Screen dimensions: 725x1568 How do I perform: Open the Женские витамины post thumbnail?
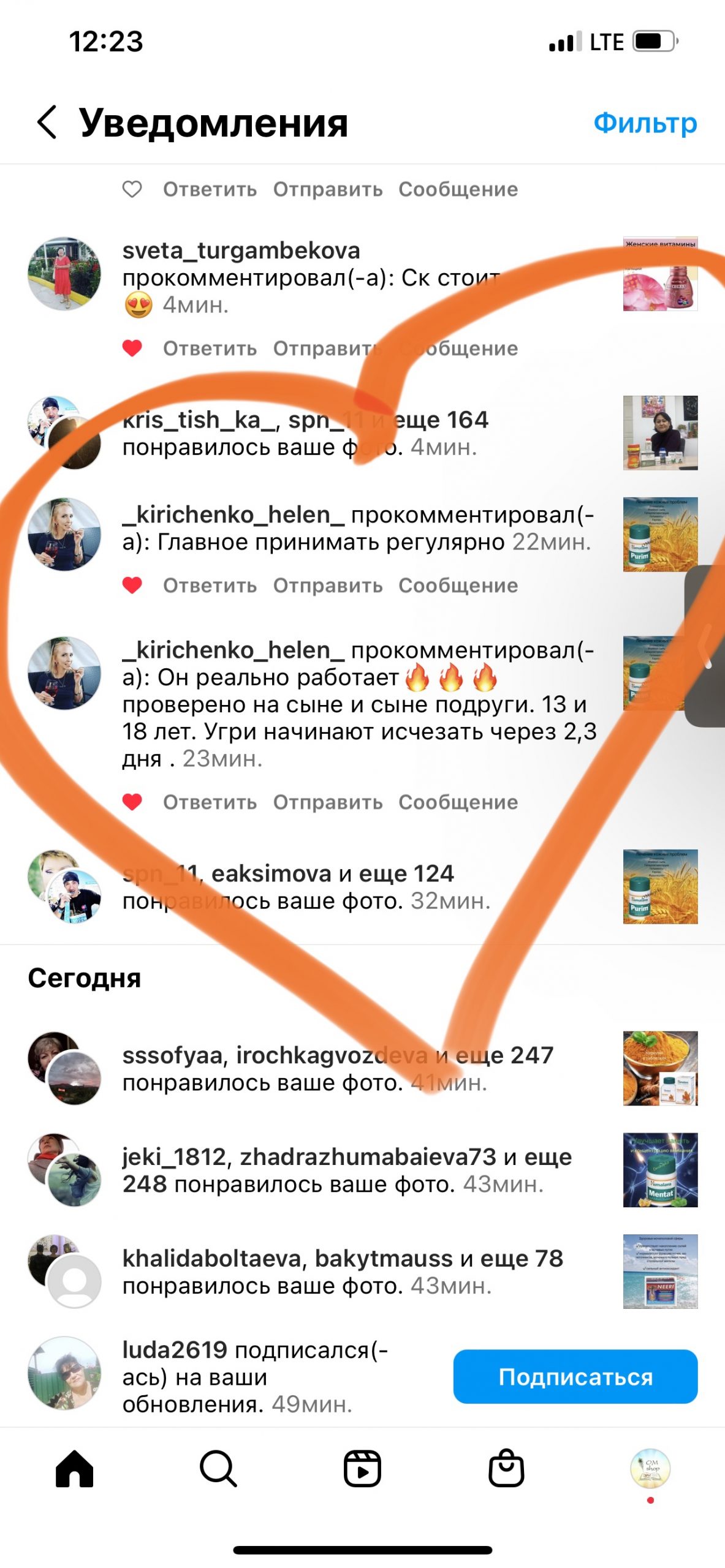click(x=659, y=274)
